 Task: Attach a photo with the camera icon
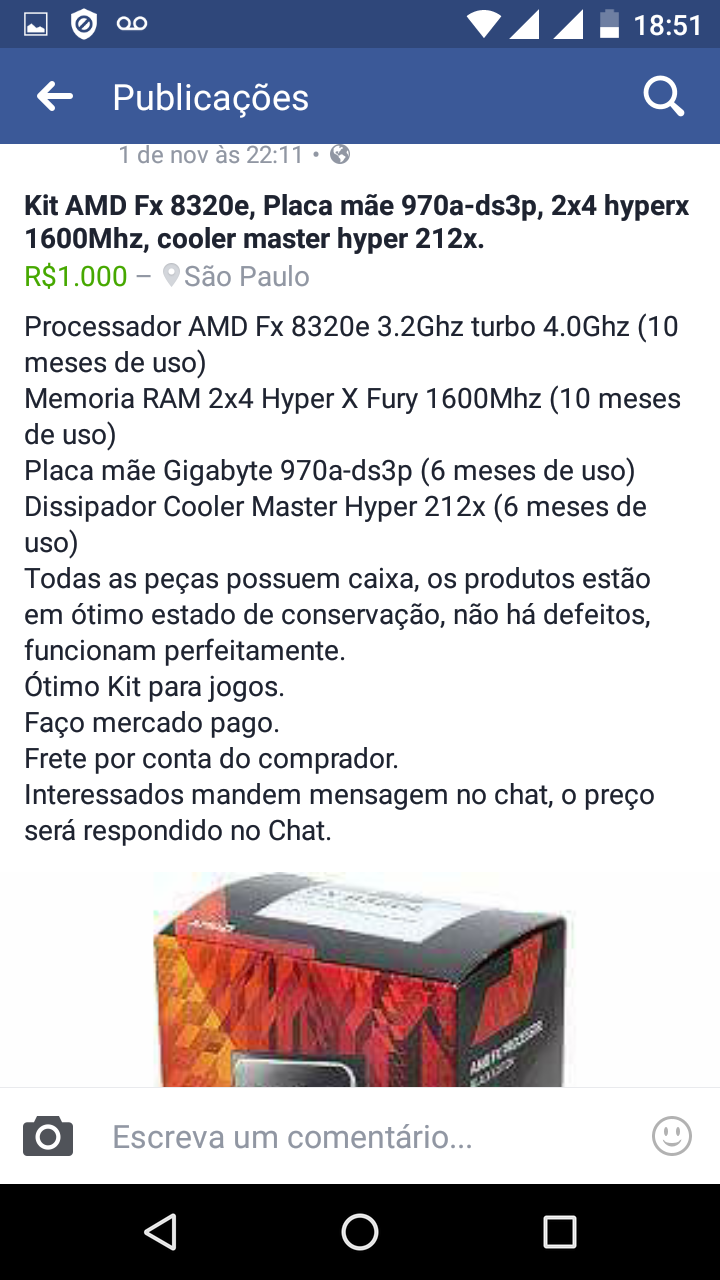(48, 1136)
